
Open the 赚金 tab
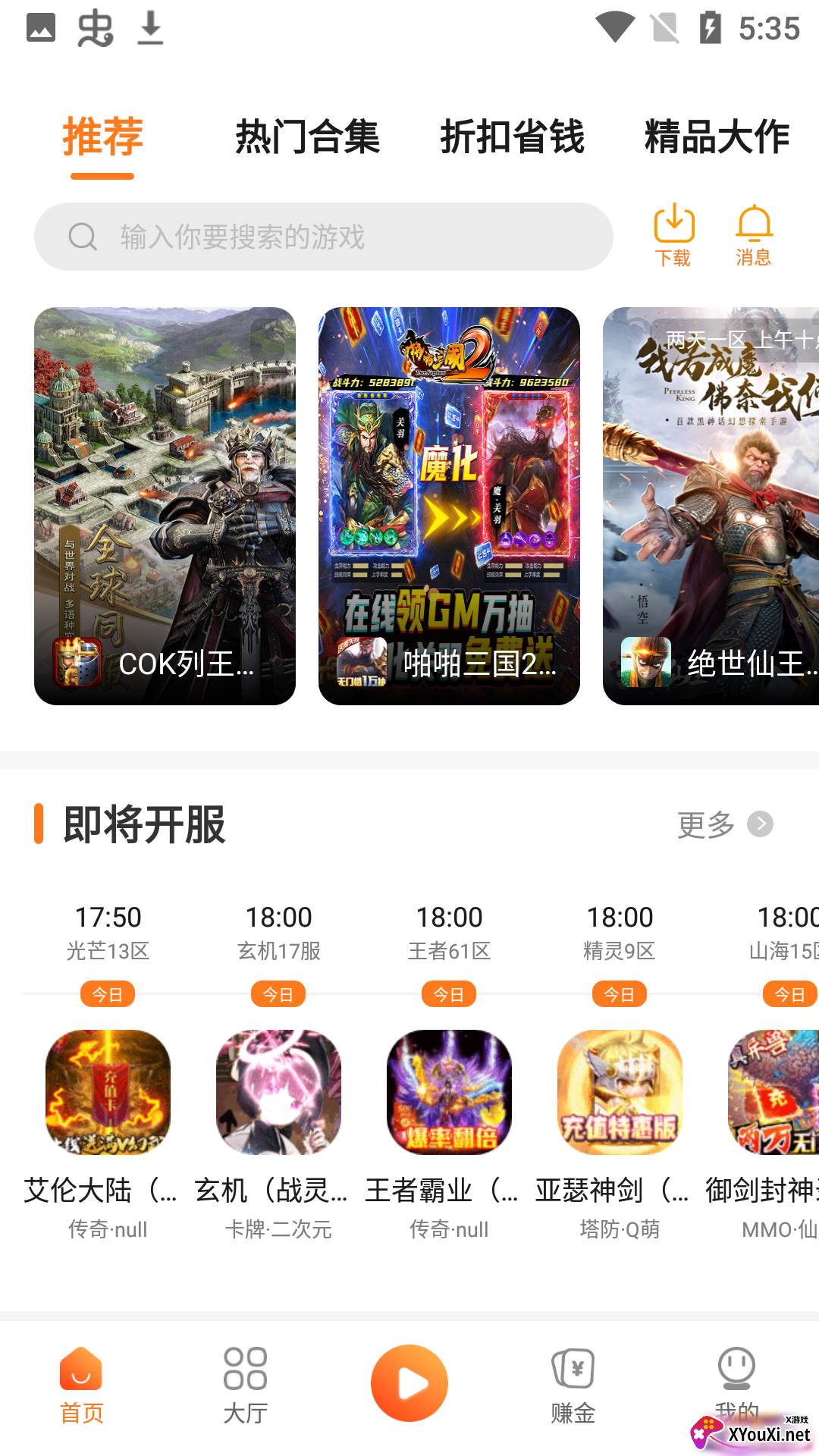pyautogui.click(x=573, y=1385)
